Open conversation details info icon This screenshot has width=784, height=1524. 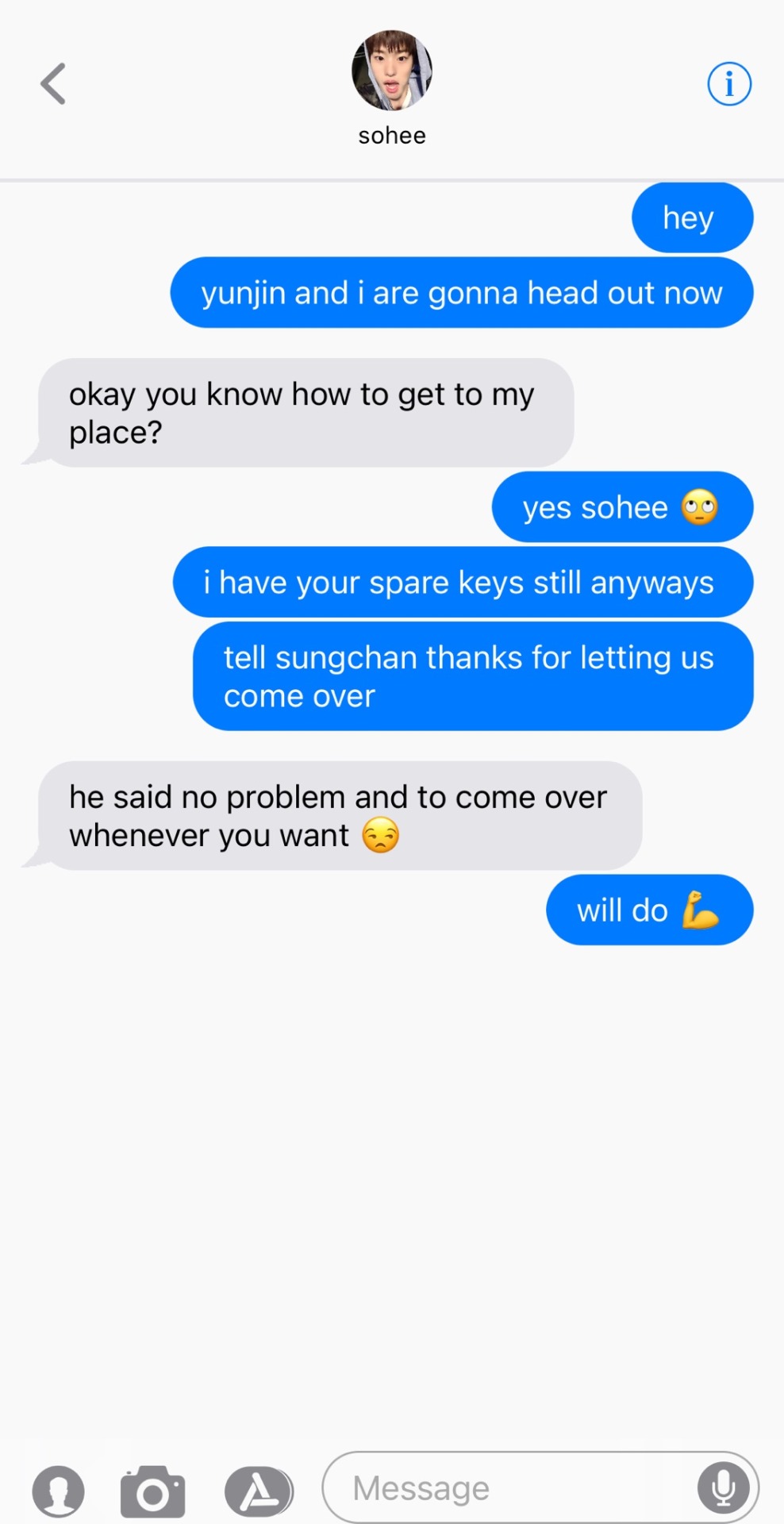[728, 84]
